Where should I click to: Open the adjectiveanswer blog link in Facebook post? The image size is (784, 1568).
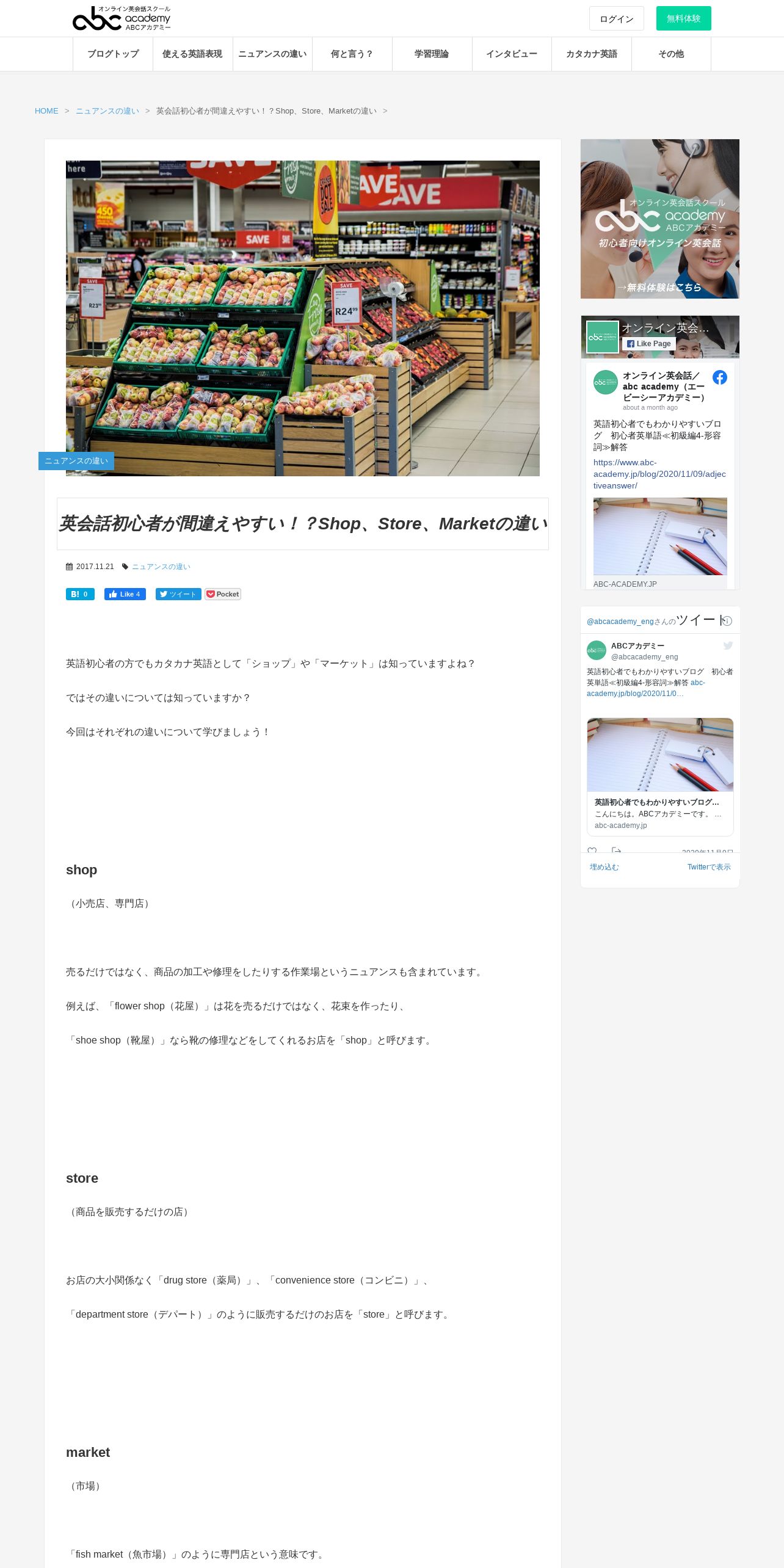[x=659, y=474]
